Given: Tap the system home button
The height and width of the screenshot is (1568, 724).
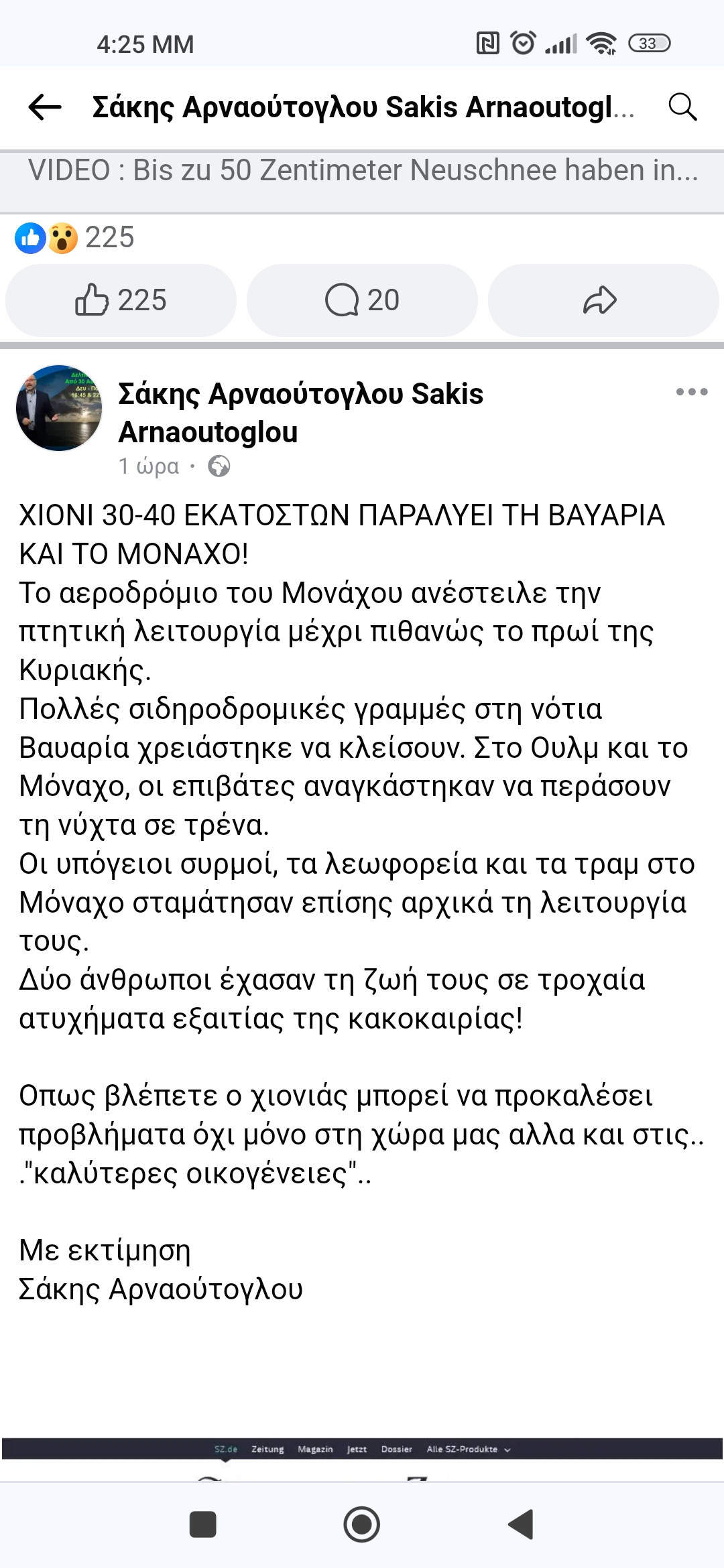Looking at the screenshot, I should pos(362,1525).
